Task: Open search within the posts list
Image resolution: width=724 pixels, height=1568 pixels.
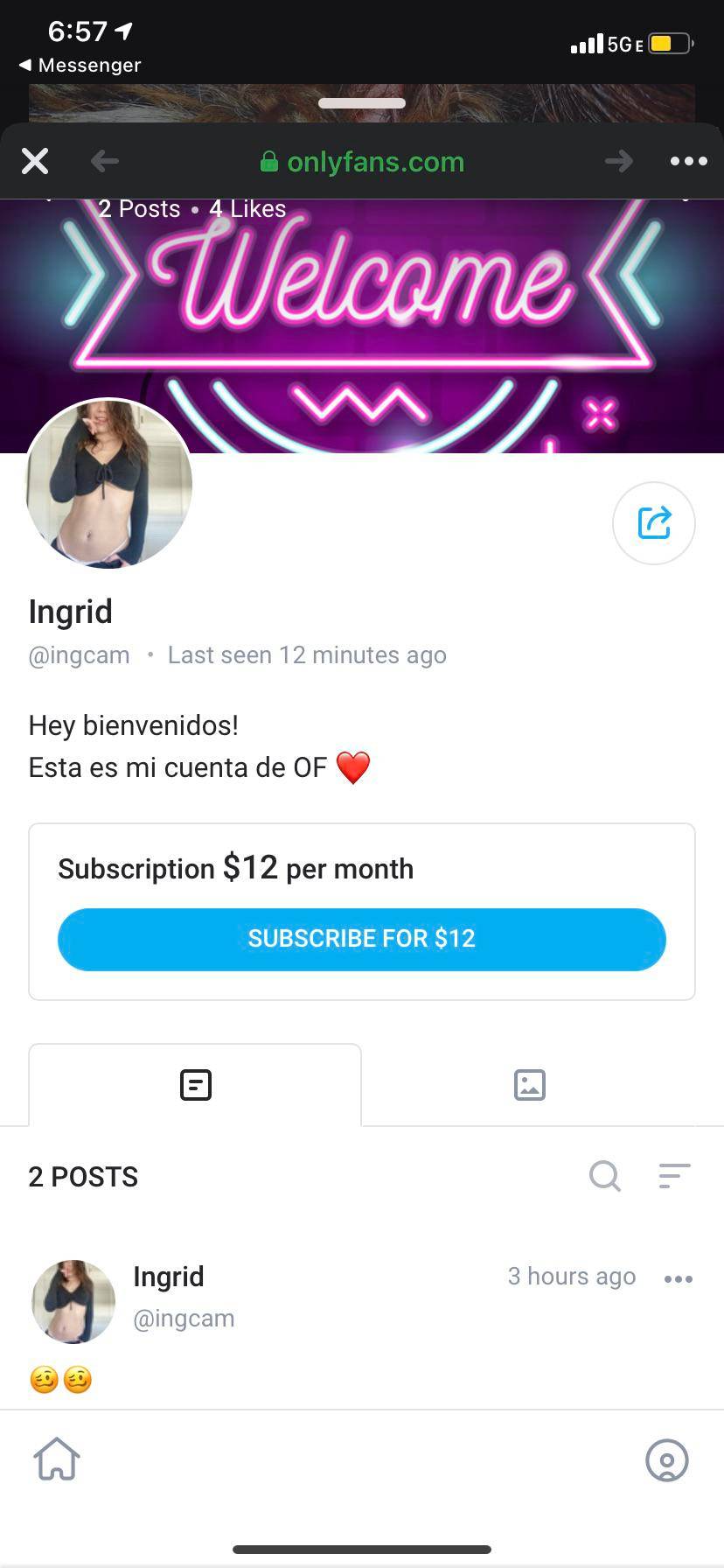Action: [605, 1176]
